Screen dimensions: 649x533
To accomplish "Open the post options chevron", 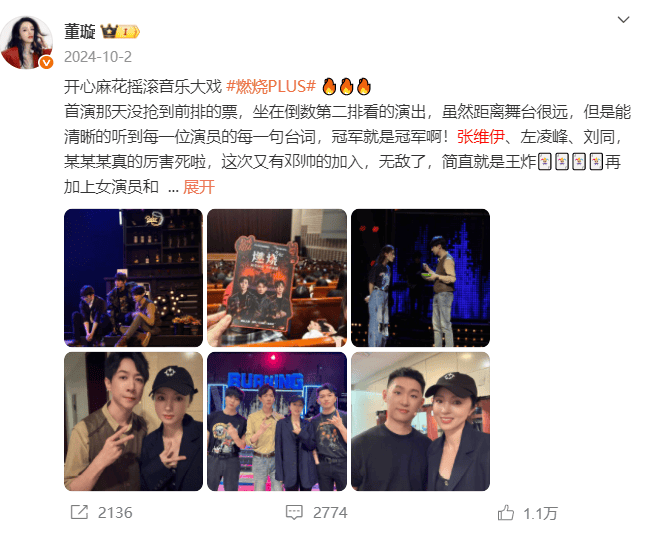I will [x=623, y=20].
